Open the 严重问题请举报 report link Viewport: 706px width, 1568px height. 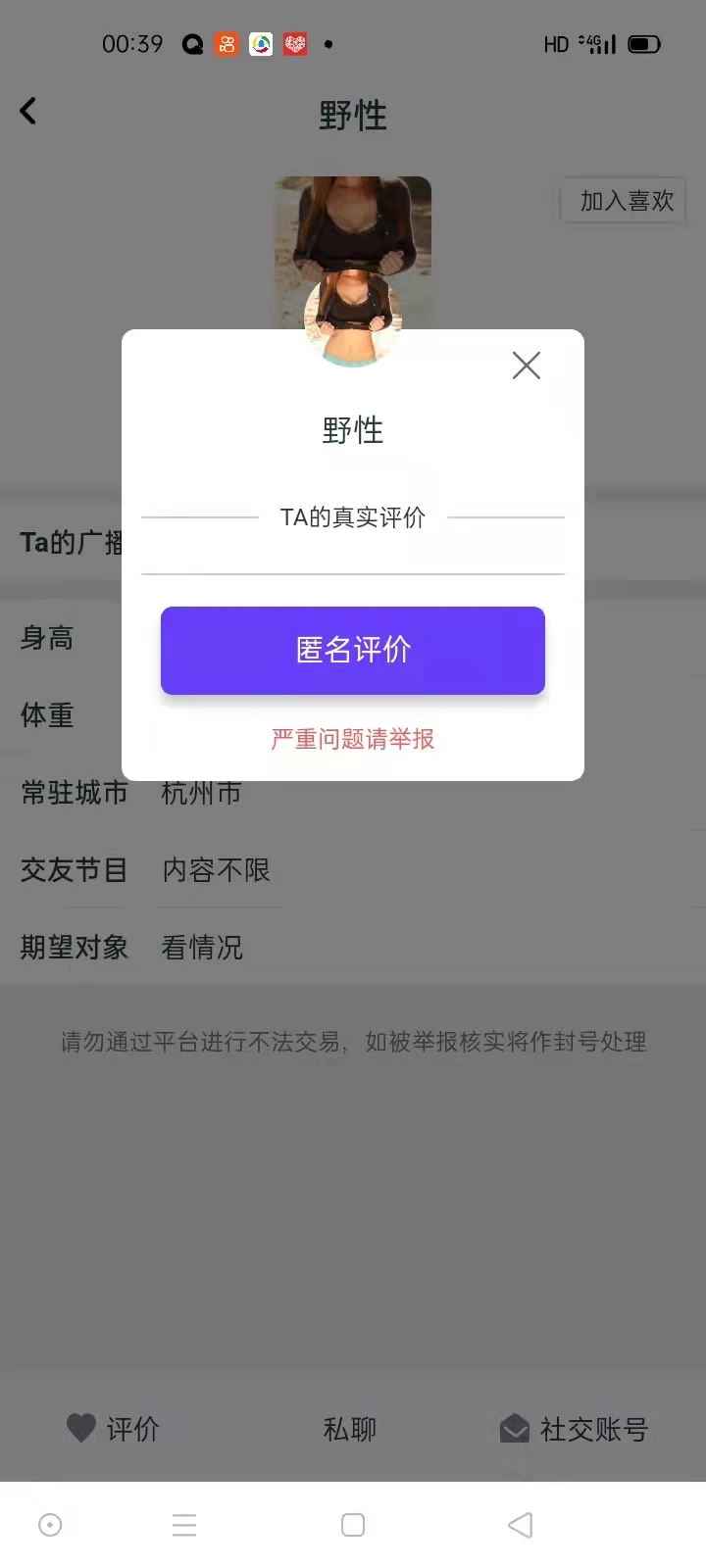tap(353, 739)
